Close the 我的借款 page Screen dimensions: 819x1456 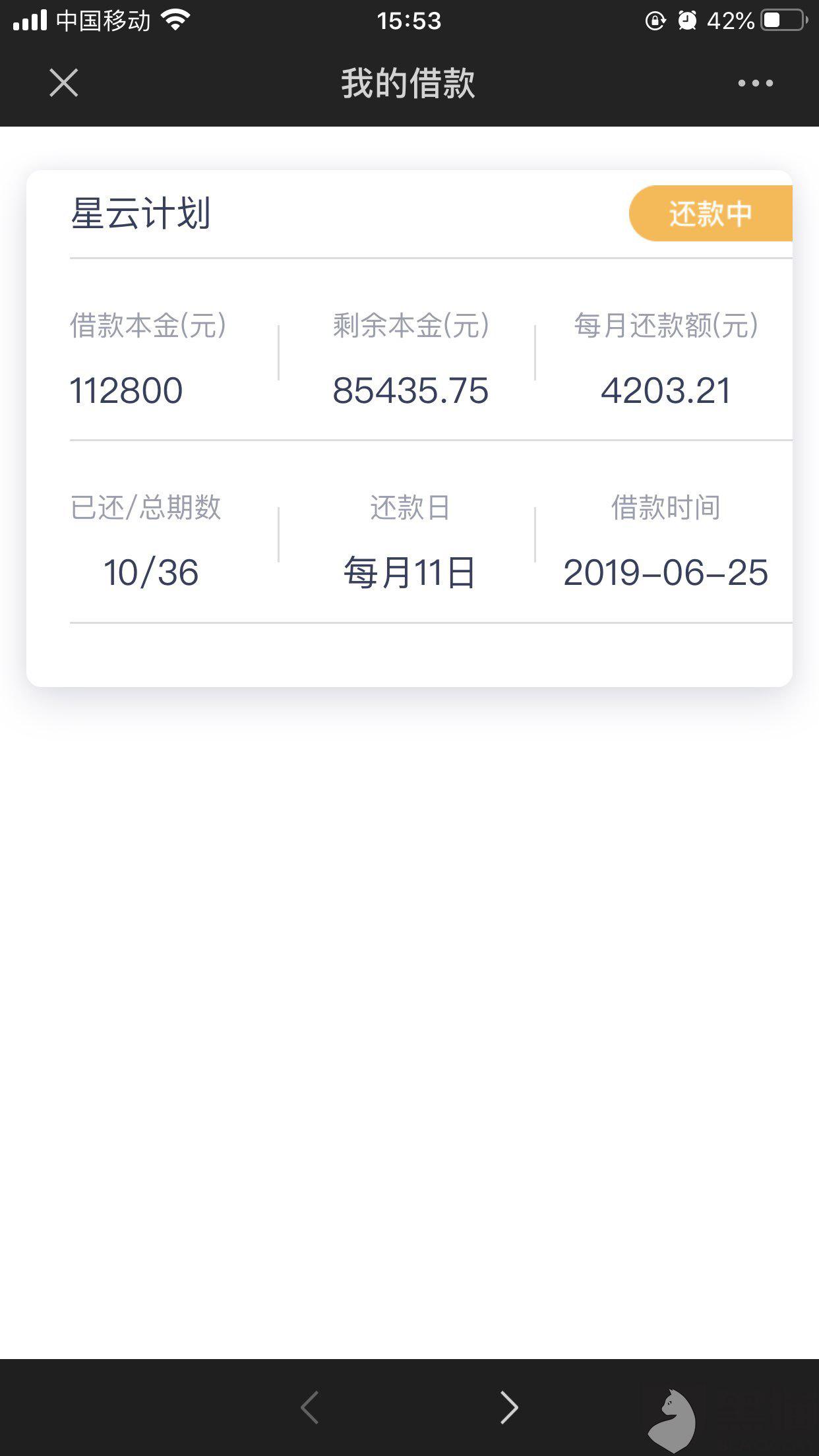click(x=63, y=83)
